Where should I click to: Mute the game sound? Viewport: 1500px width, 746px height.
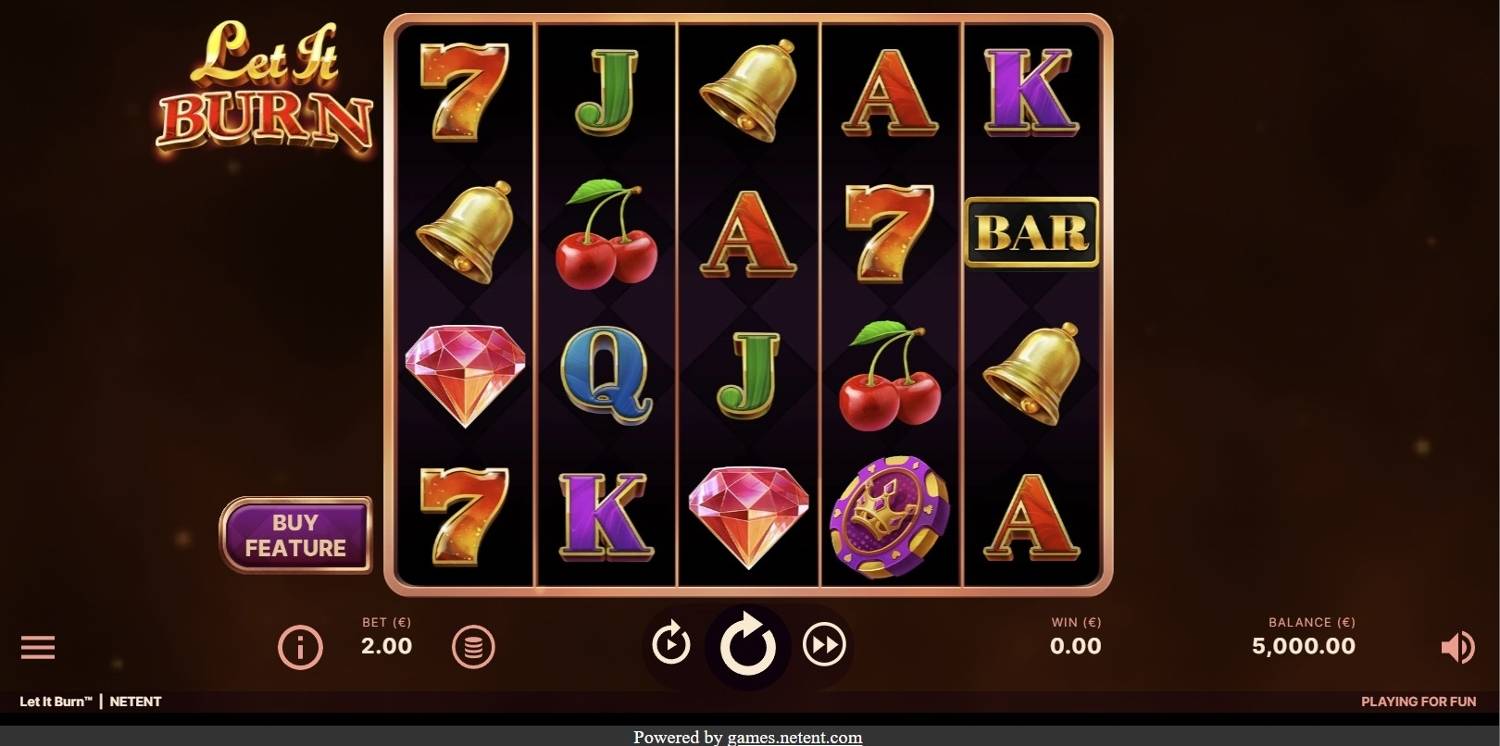(x=1457, y=647)
